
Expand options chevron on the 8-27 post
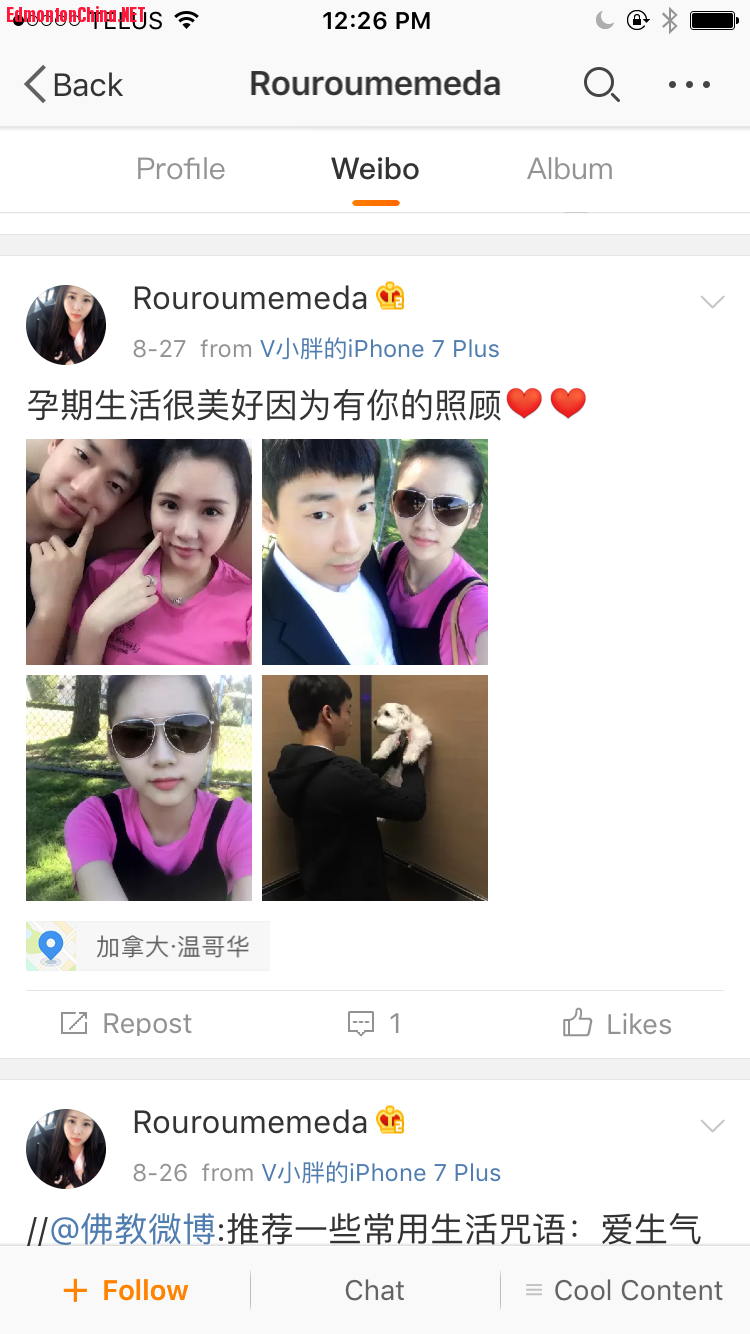[x=712, y=302]
